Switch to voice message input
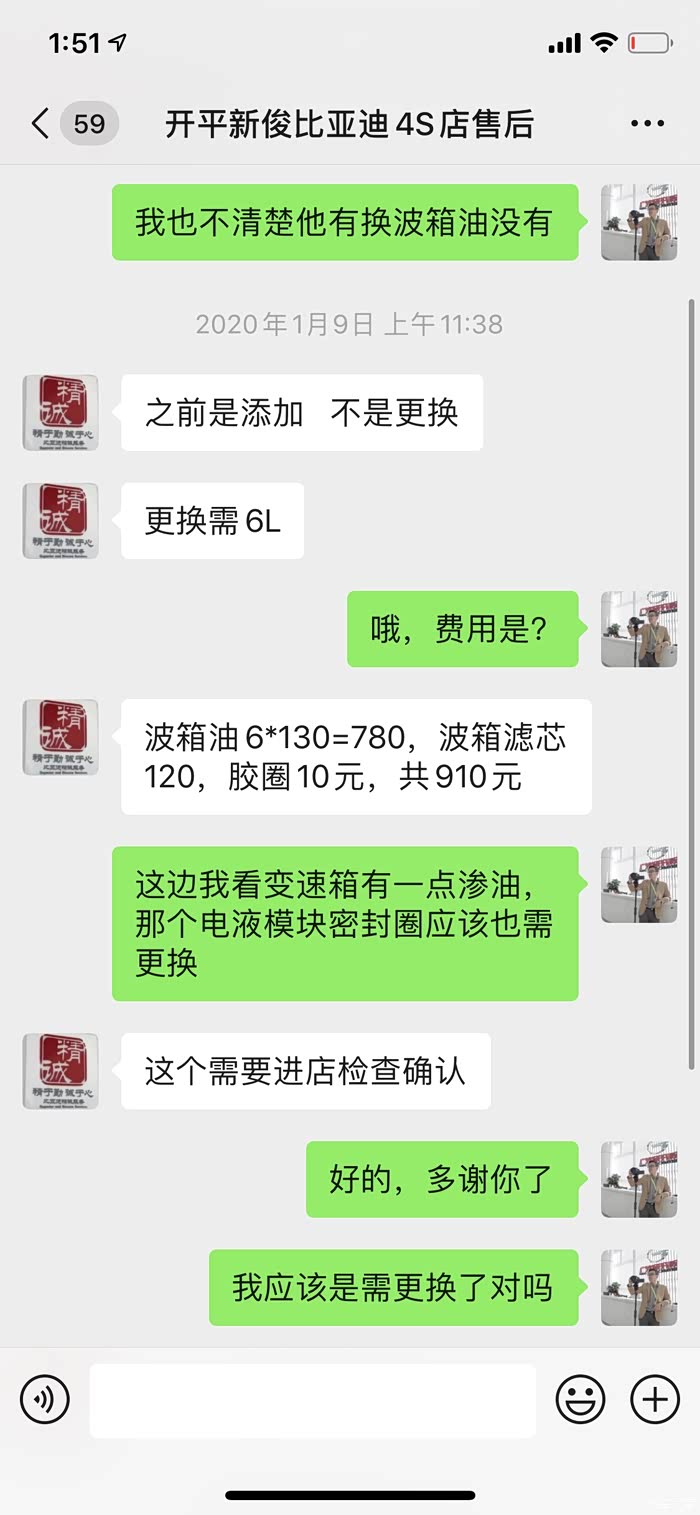 click(45, 1399)
